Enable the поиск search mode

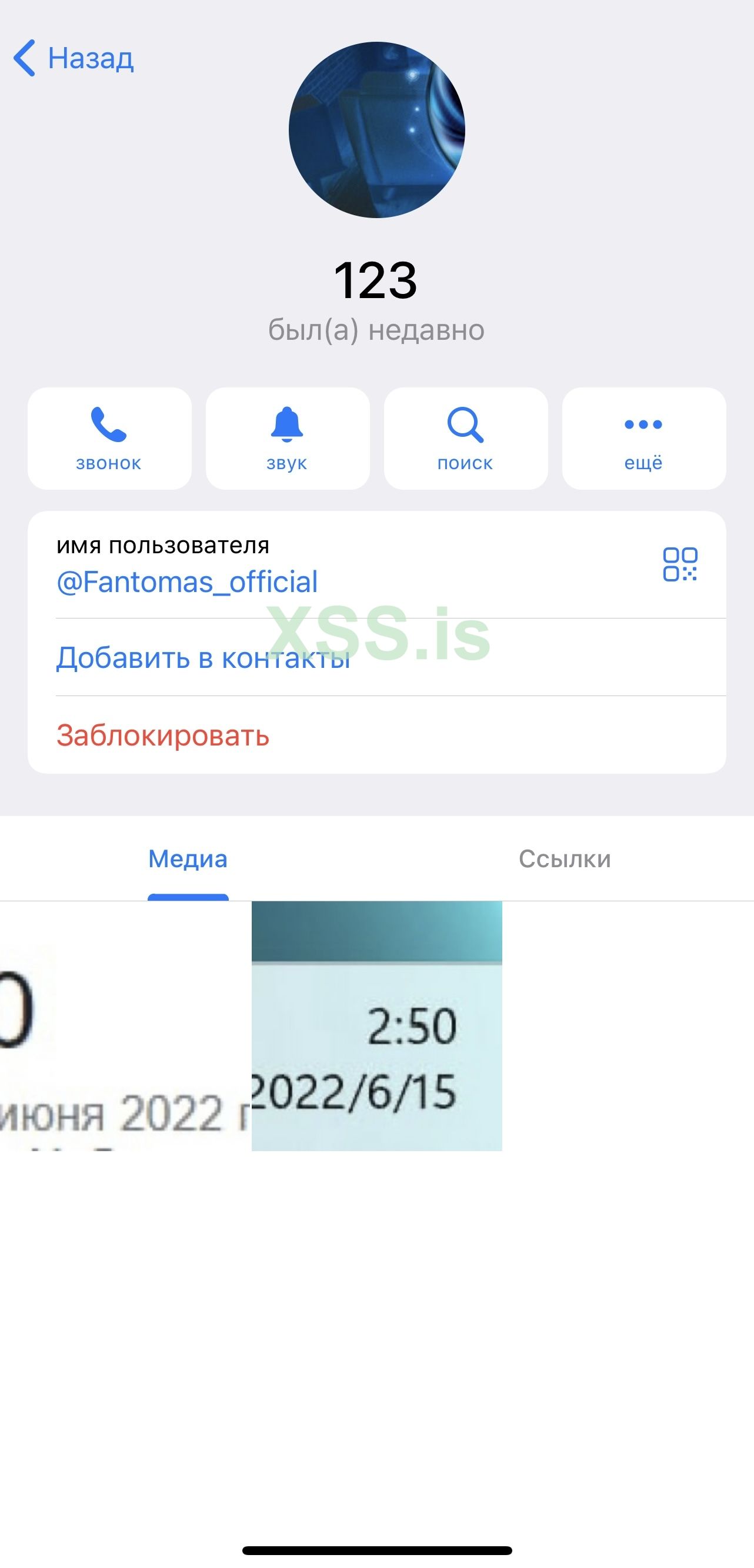tap(465, 438)
